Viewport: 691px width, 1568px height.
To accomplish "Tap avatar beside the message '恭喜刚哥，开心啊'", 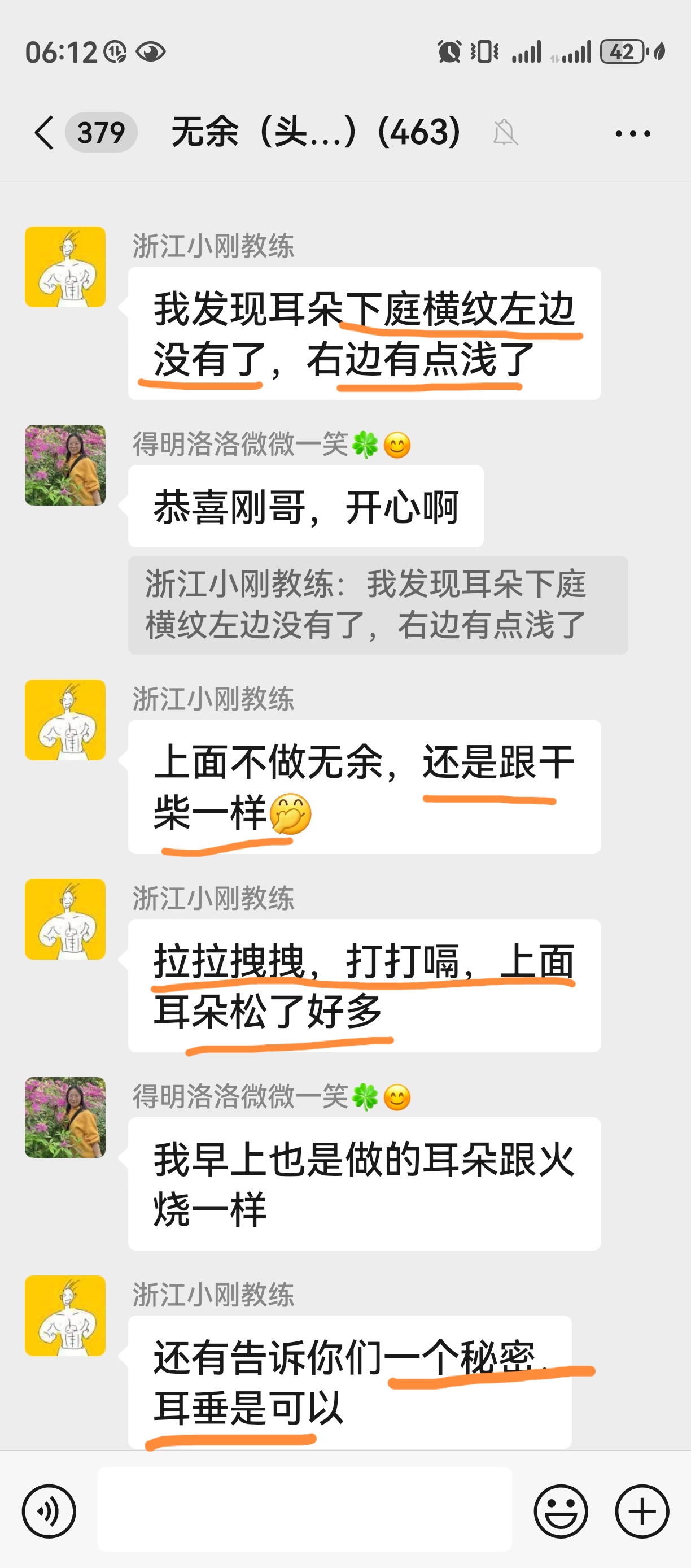I will point(65,465).
